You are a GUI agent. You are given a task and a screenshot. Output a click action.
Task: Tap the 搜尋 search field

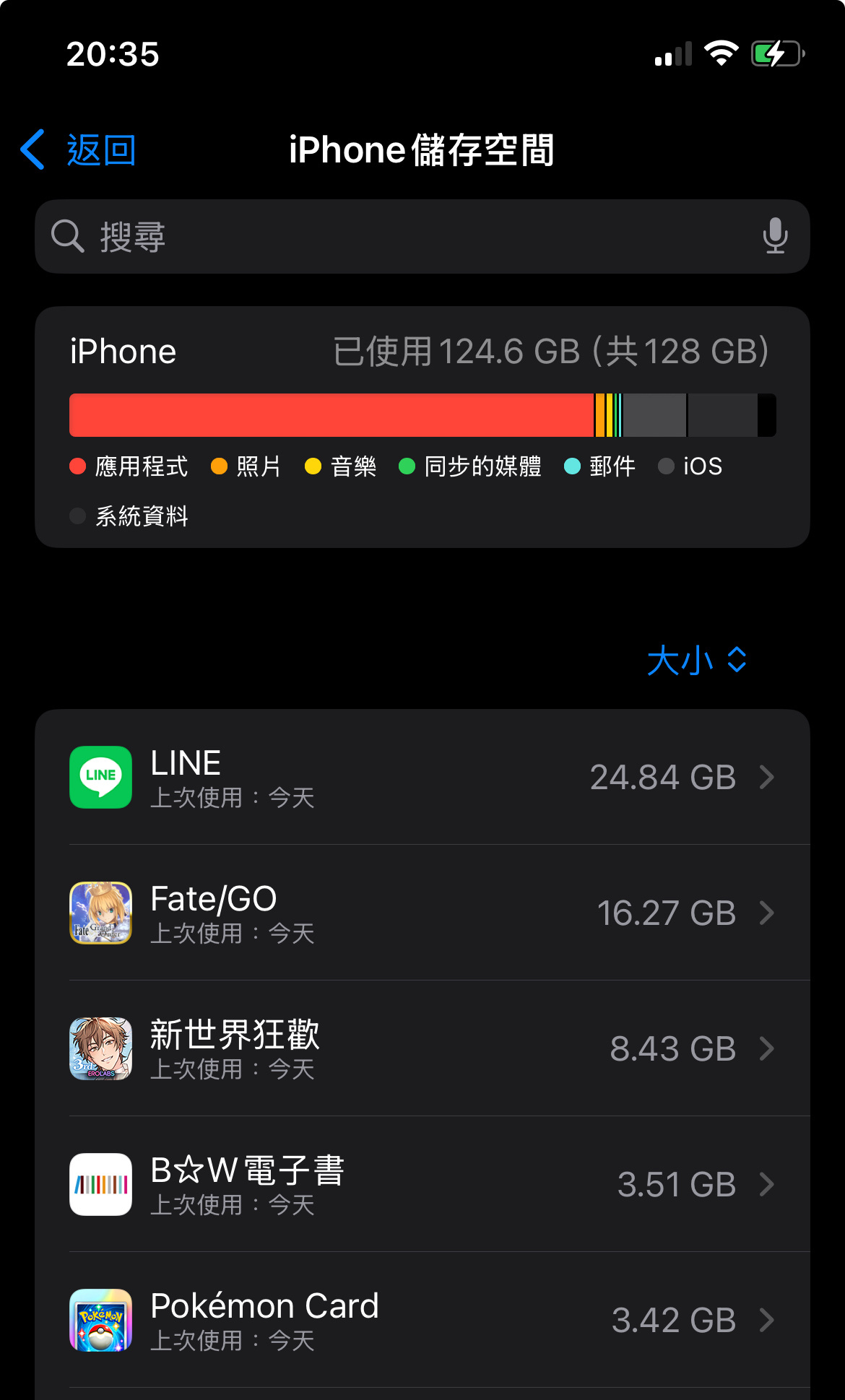(404, 237)
